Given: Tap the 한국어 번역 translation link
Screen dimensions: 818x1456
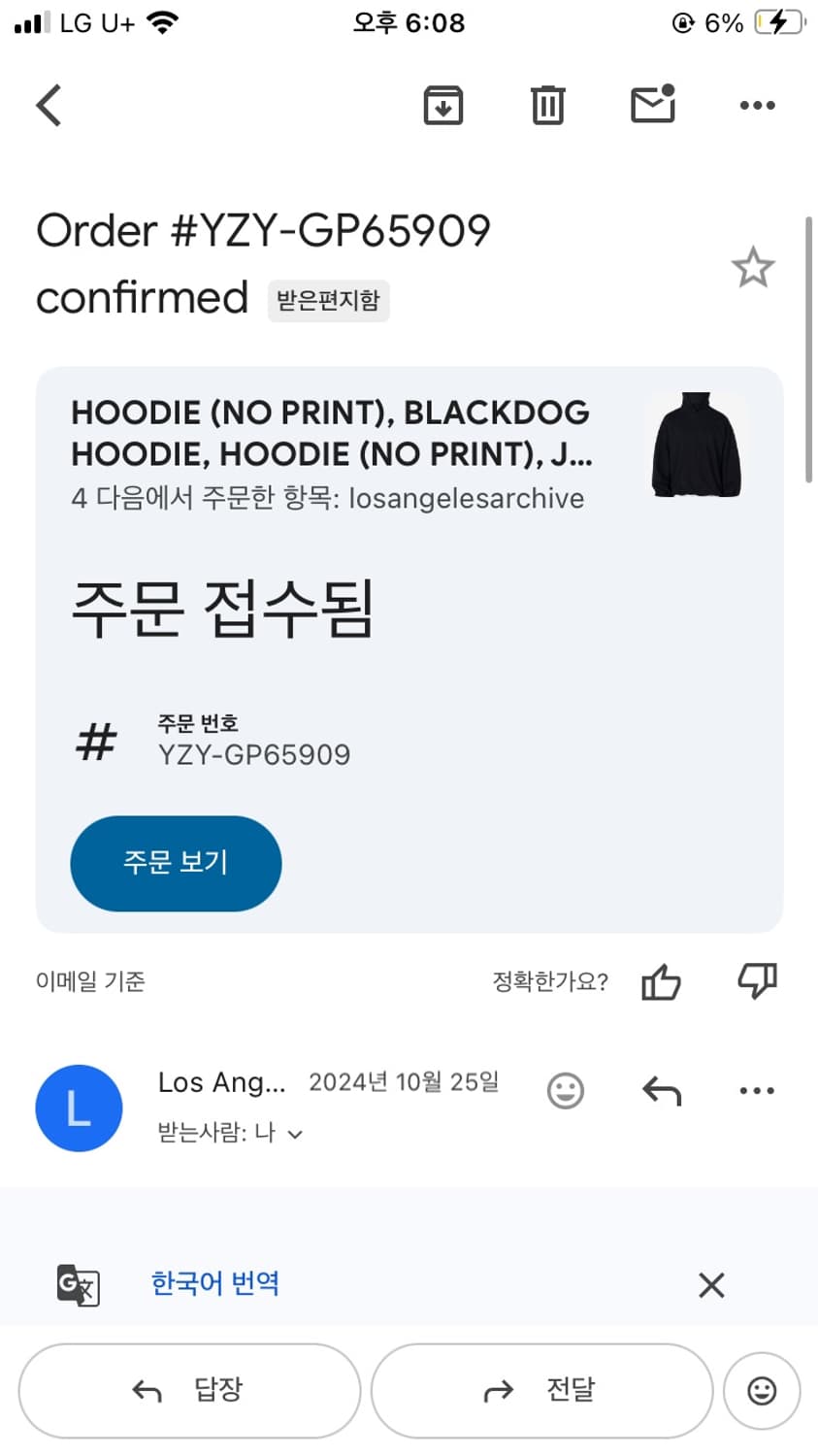Looking at the screenshot, I should pos(214,1285).
